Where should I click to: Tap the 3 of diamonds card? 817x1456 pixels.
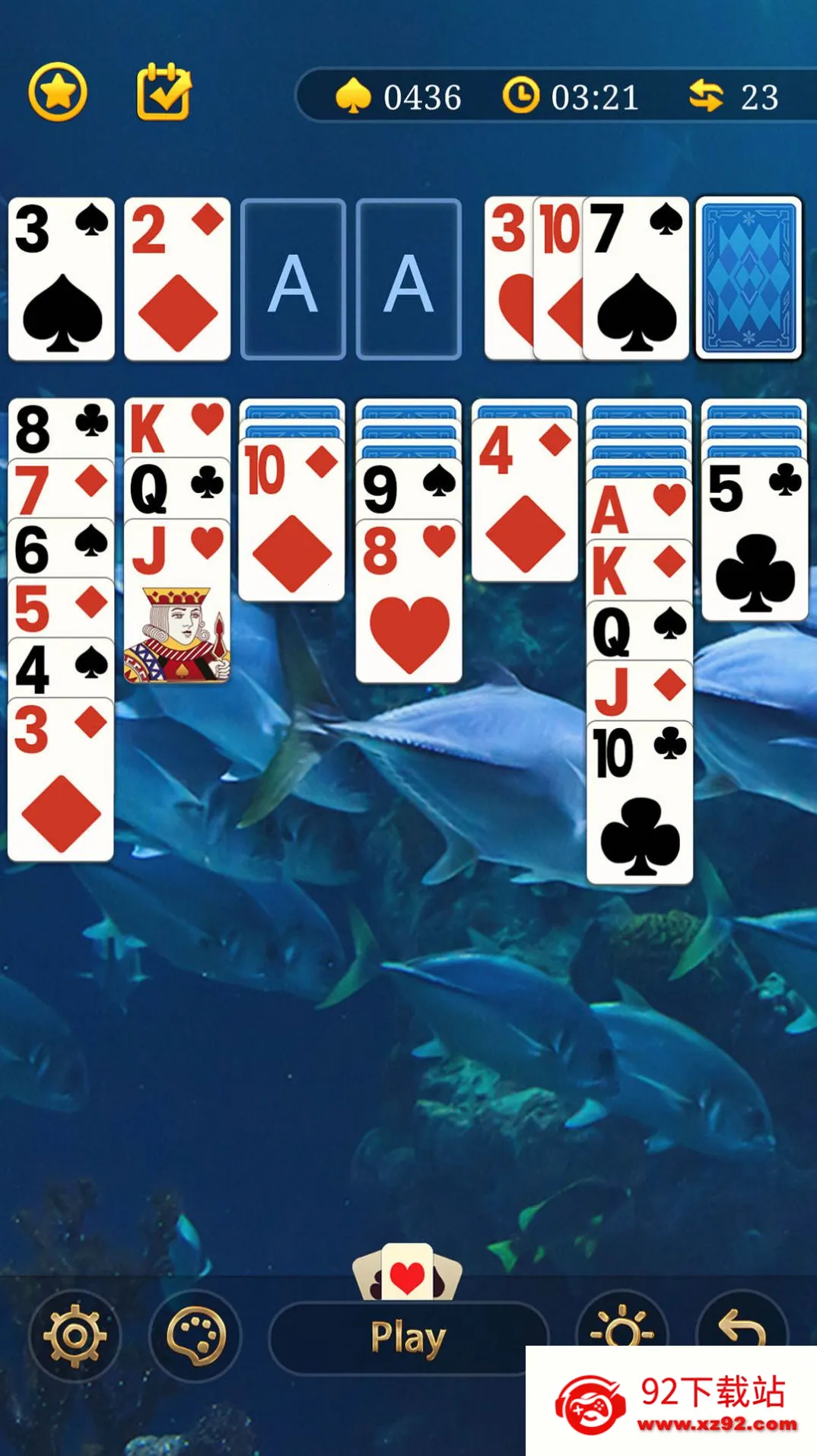coord(61,784)
